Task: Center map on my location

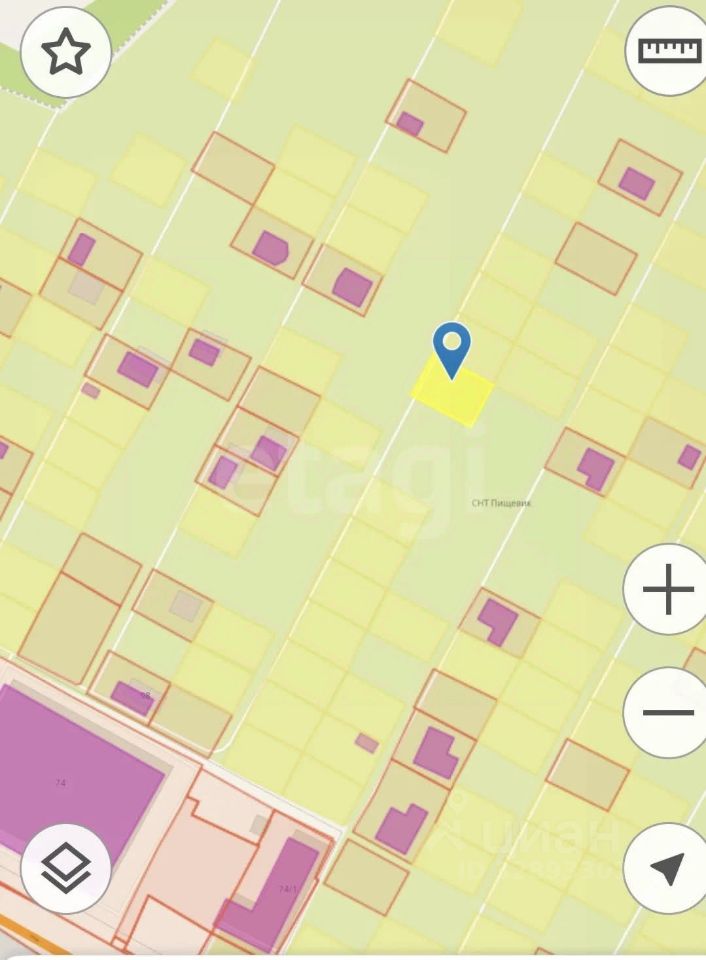Action: click(668, 867)
